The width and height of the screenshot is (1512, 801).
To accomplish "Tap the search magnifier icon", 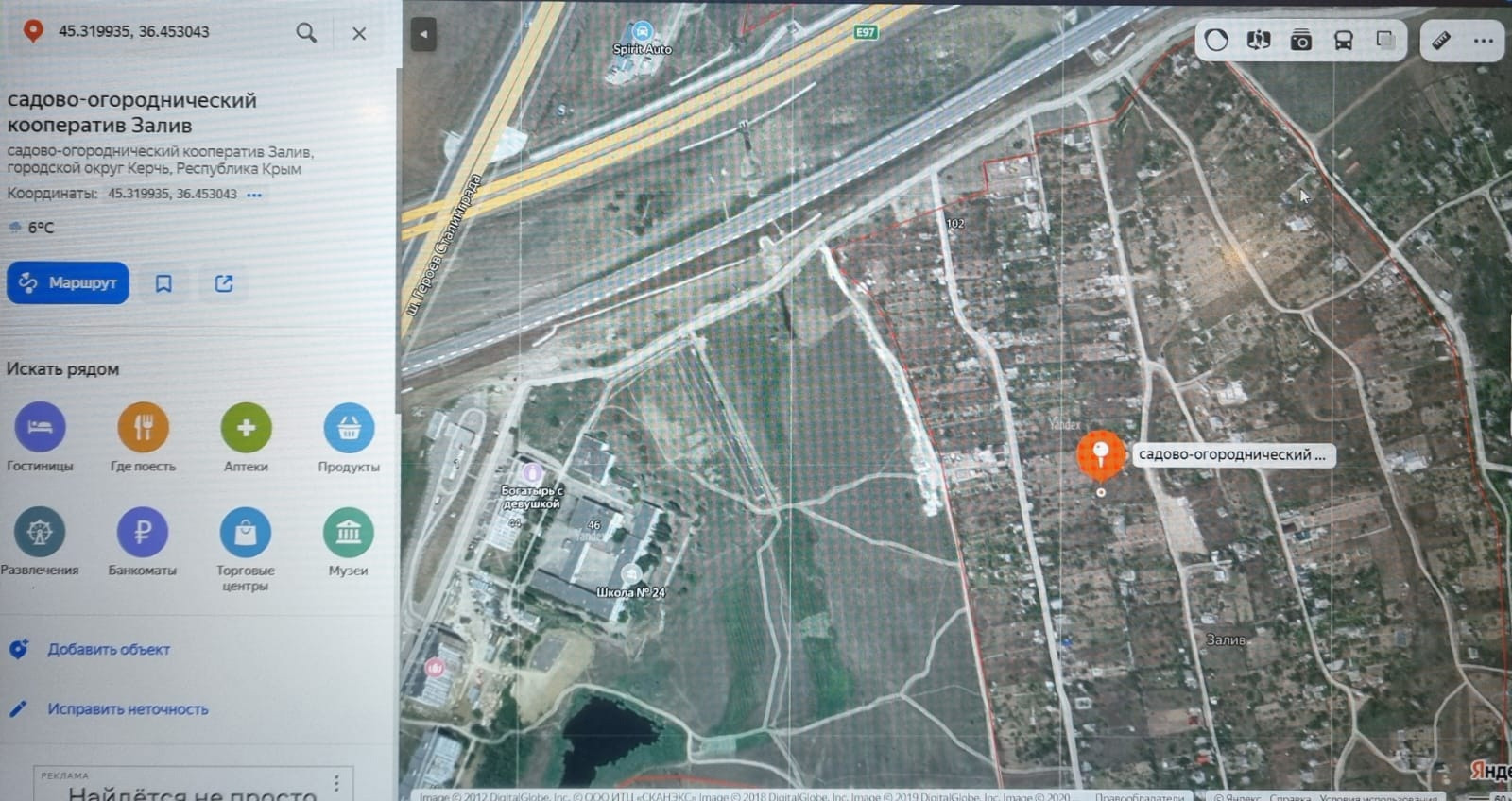I will (306, 32).
